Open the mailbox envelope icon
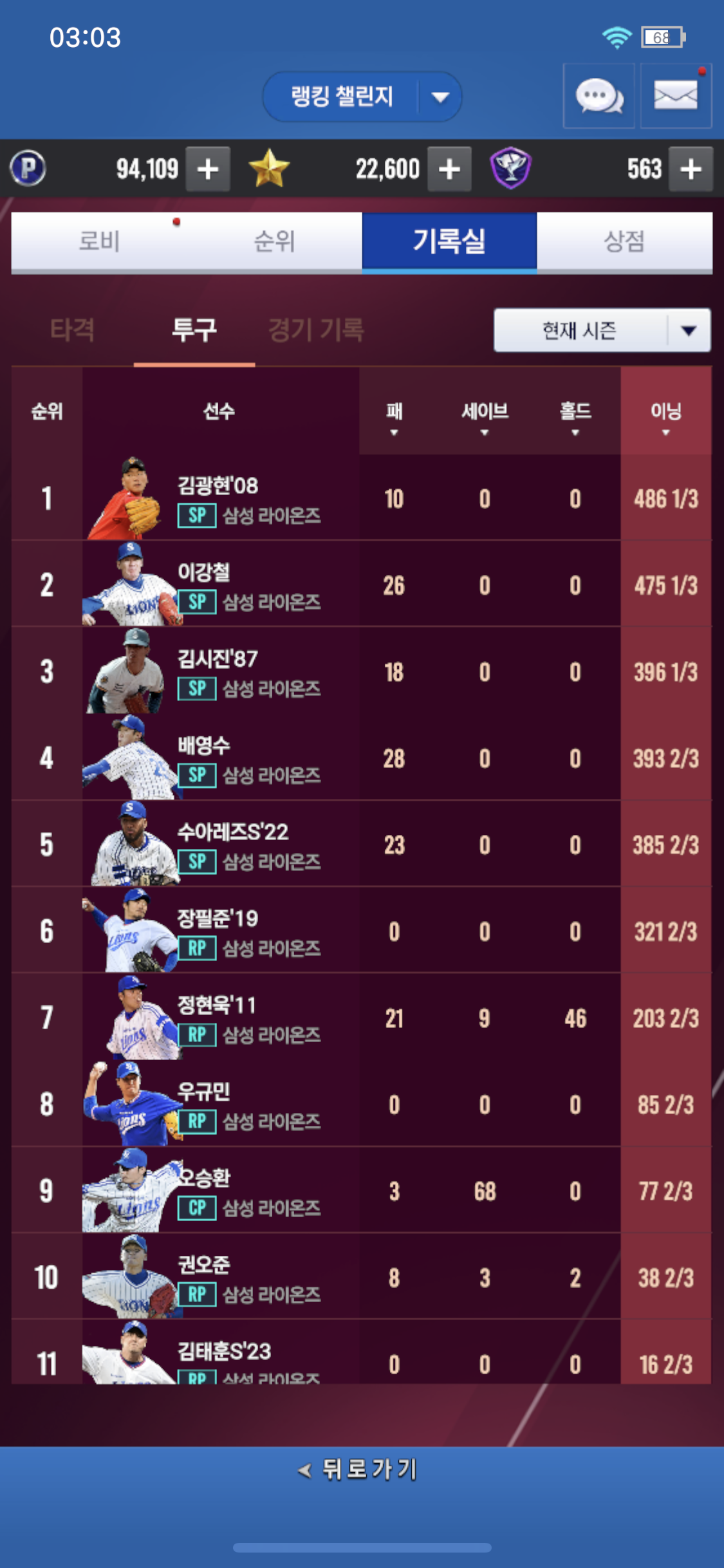Viewport: 724px width, 1568px height. [x=675, y=97]
